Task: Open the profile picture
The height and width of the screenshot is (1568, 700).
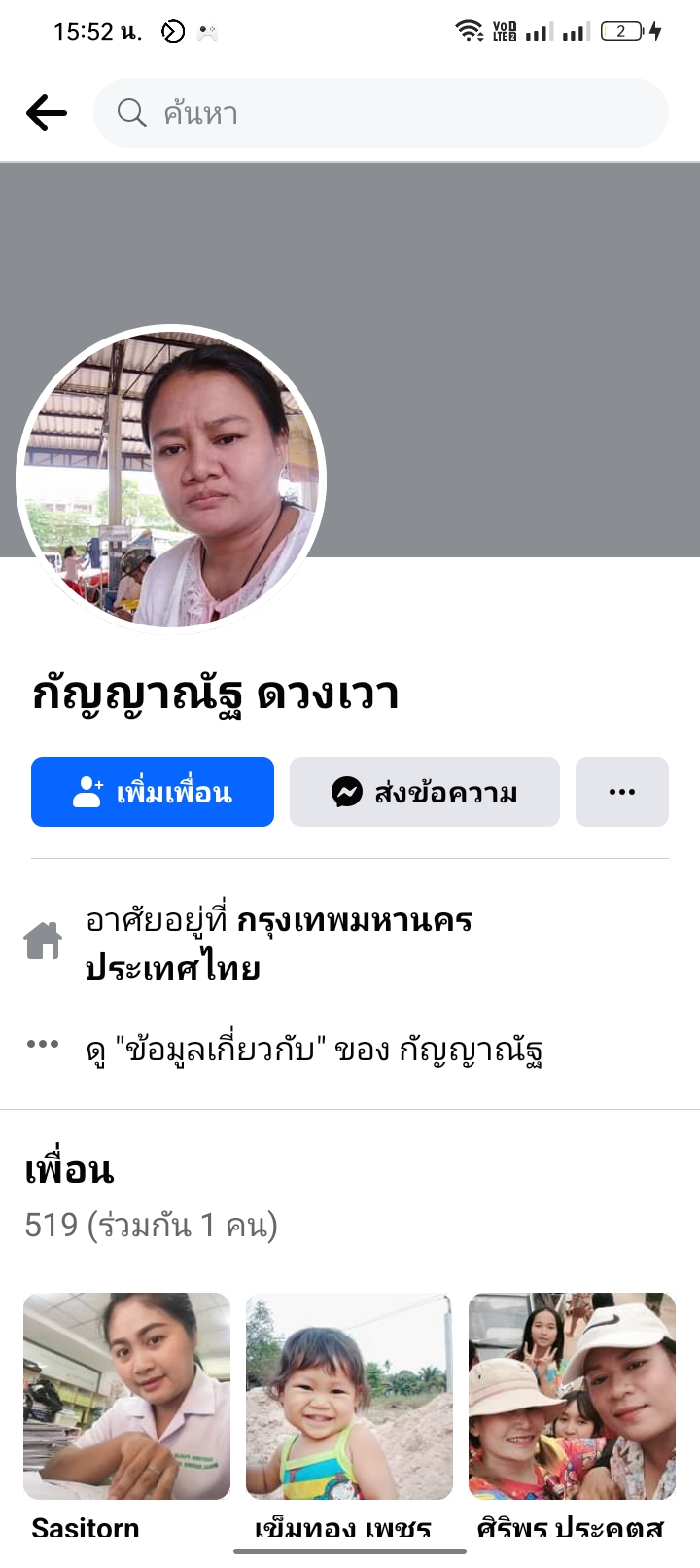Action: pos(171,479)
